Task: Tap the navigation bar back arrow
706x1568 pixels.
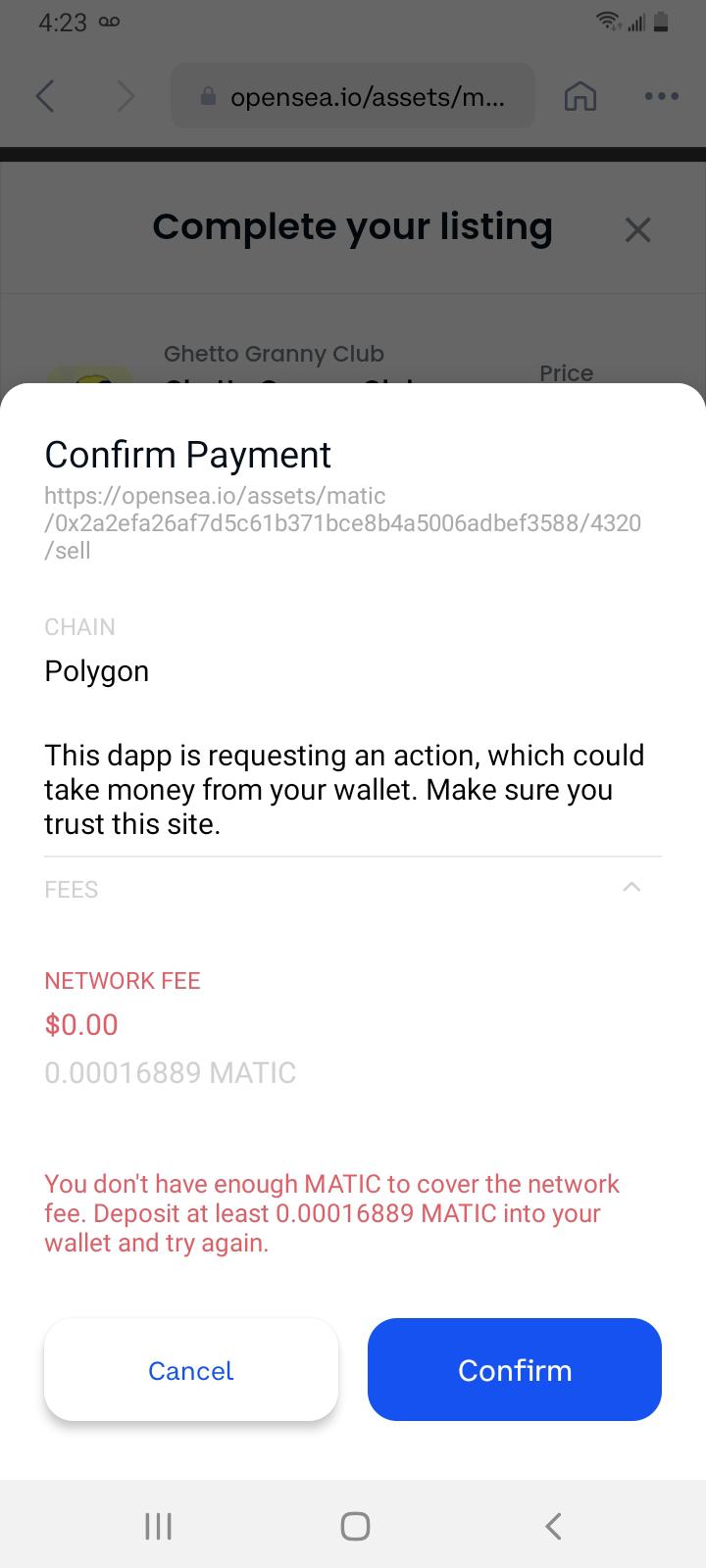Action: click(551, 1526)
